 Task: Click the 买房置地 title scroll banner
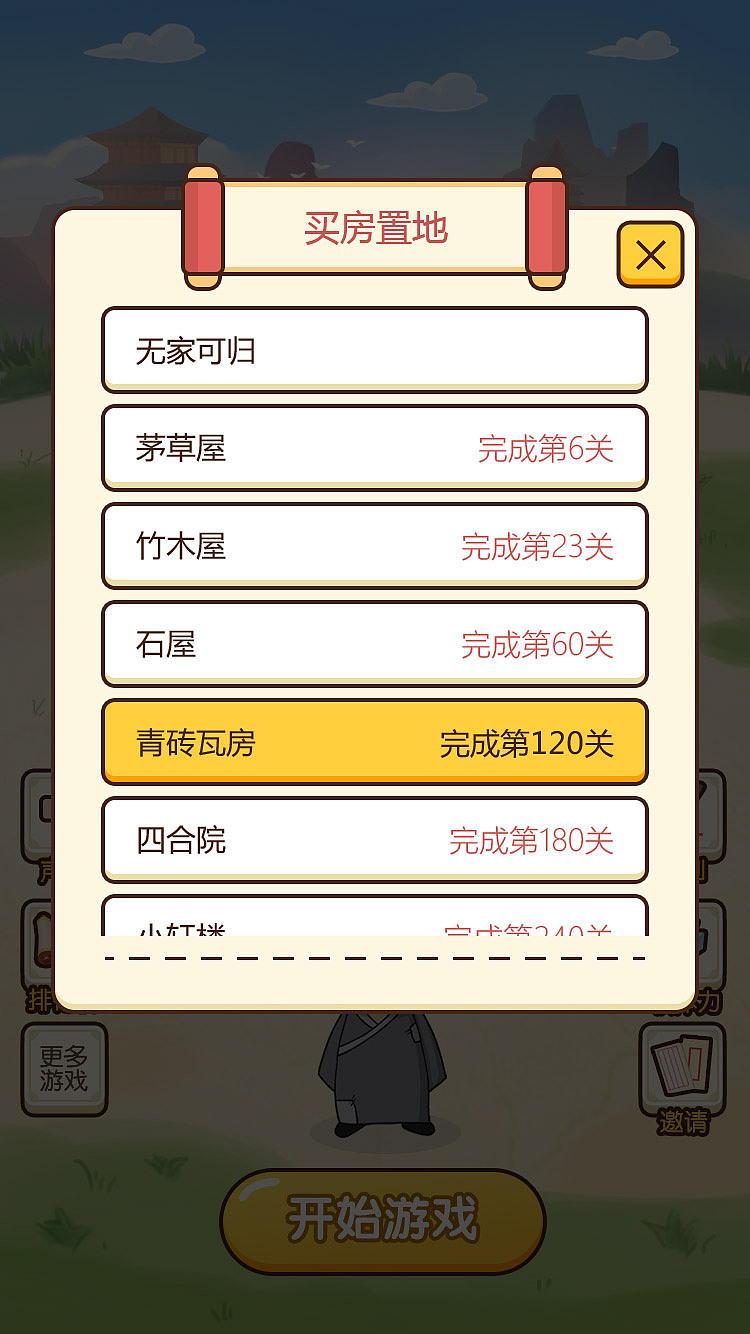click(375, 228)
